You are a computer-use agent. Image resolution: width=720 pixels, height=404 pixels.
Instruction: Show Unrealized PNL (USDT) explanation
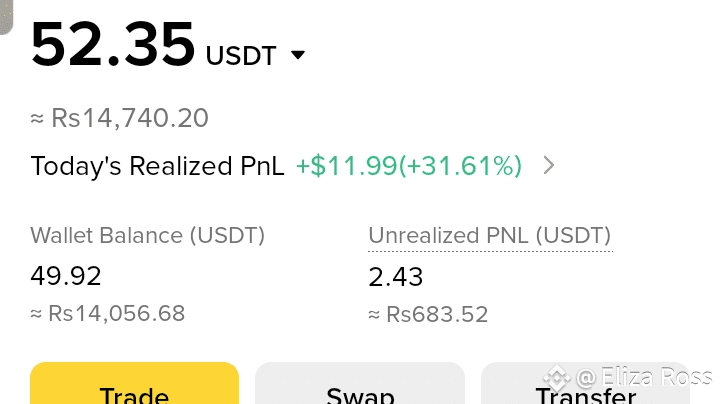point(489,236)
